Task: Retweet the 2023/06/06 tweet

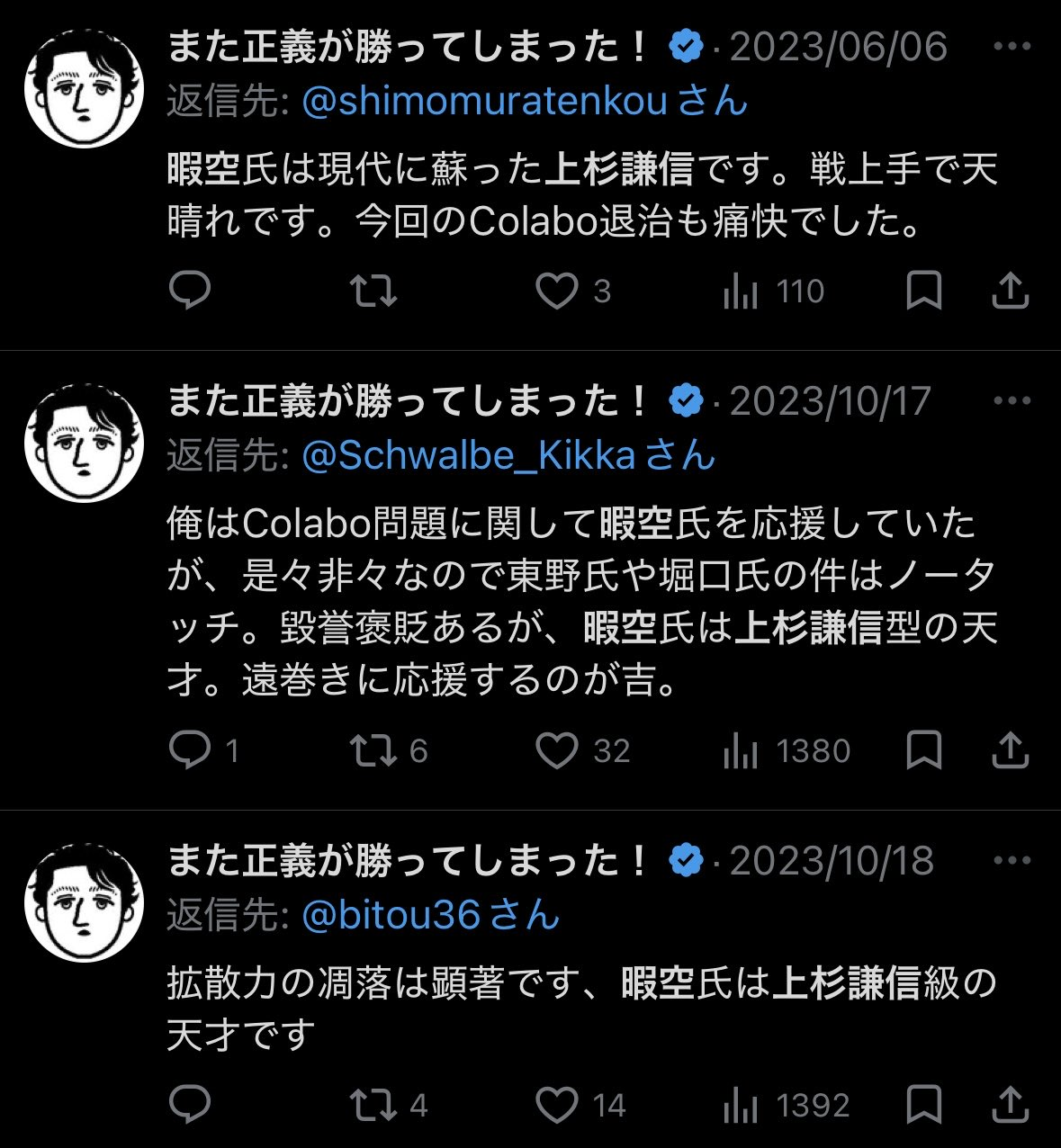Action: click(x=373, y=291)
